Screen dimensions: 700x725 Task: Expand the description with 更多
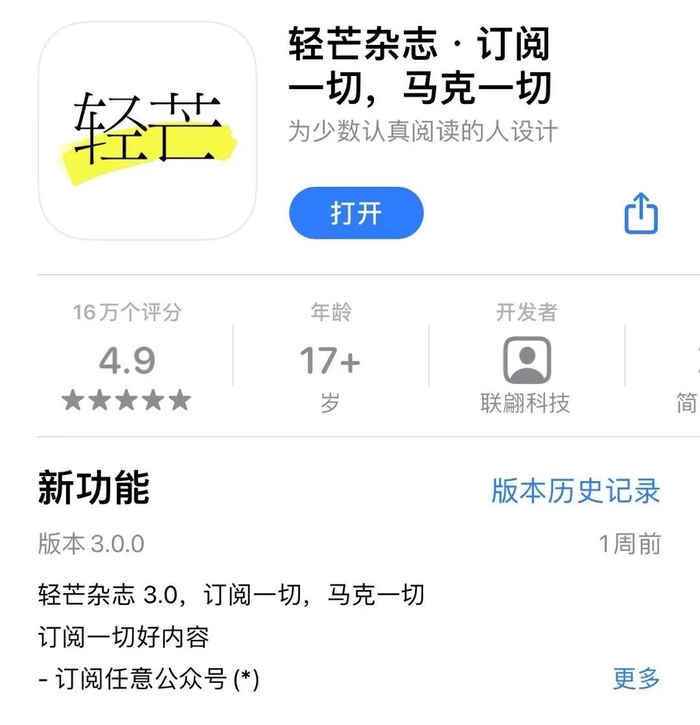pos(636,678)
